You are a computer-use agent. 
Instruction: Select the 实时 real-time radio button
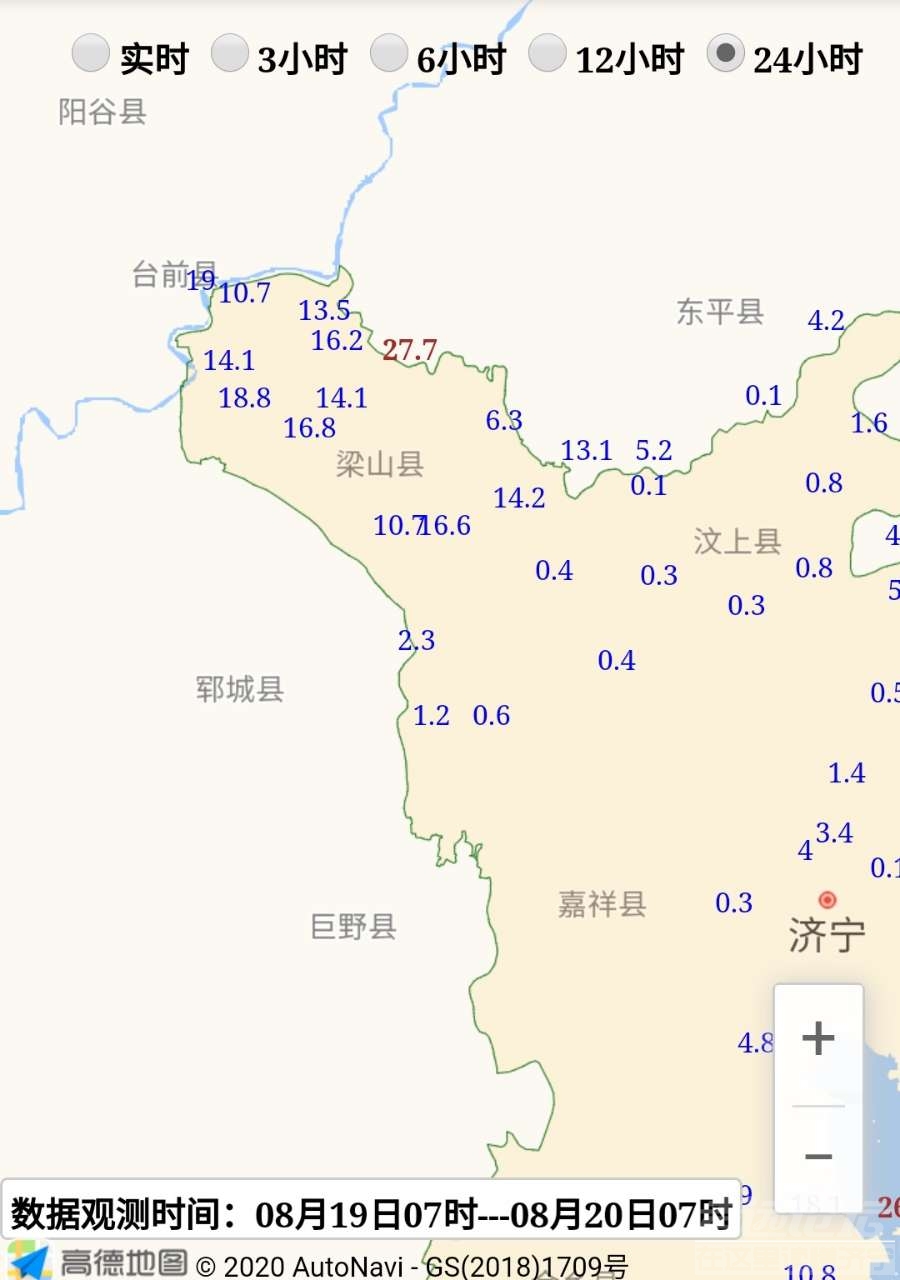coord(91,53)
